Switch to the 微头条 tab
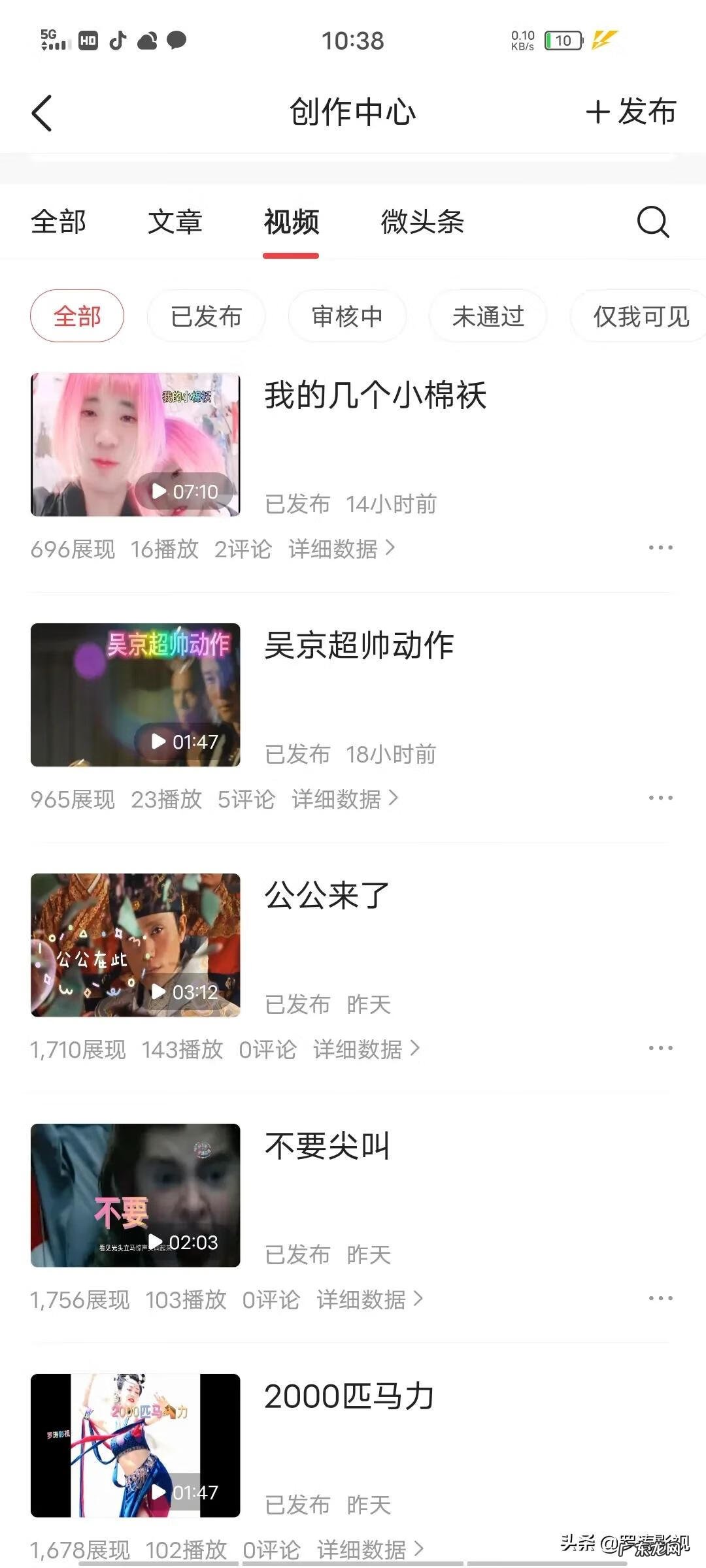706x1568 pixels. point(422,223)
